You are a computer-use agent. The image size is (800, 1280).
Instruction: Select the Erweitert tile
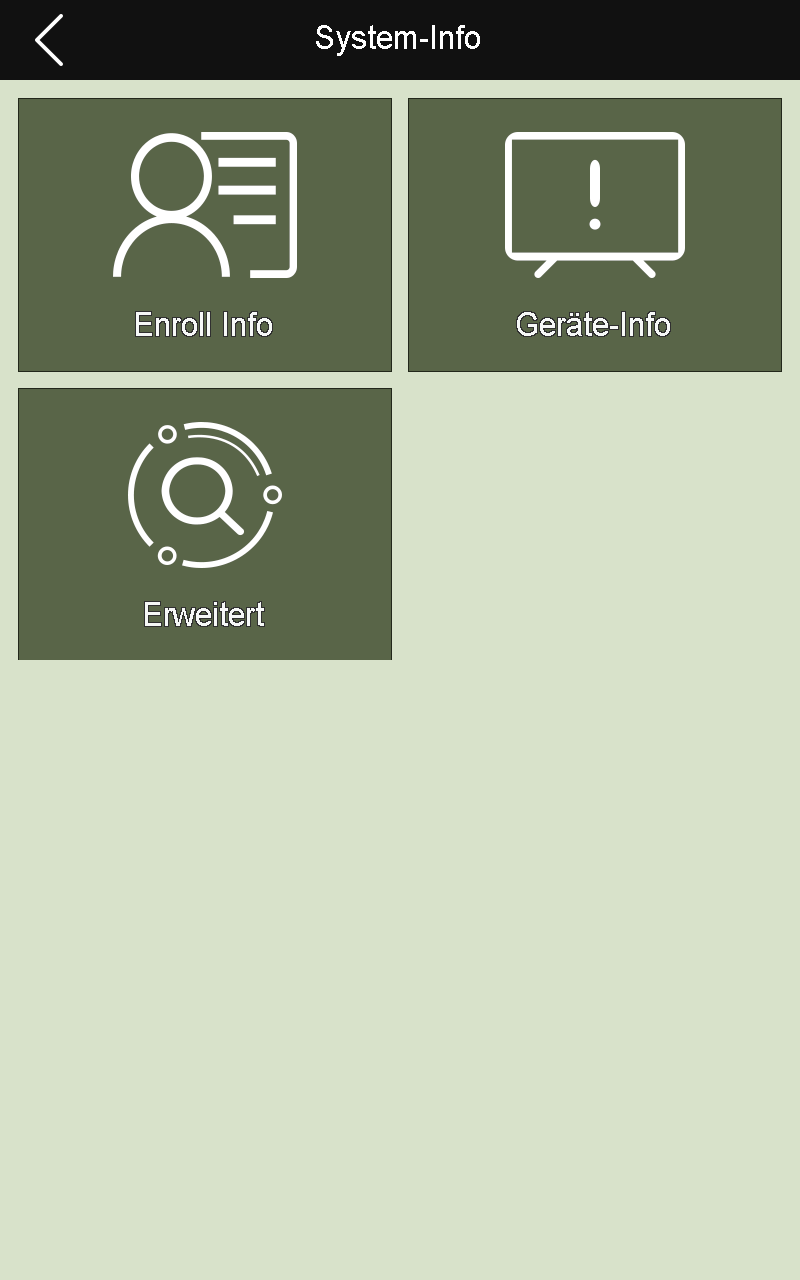coord(205,524)
